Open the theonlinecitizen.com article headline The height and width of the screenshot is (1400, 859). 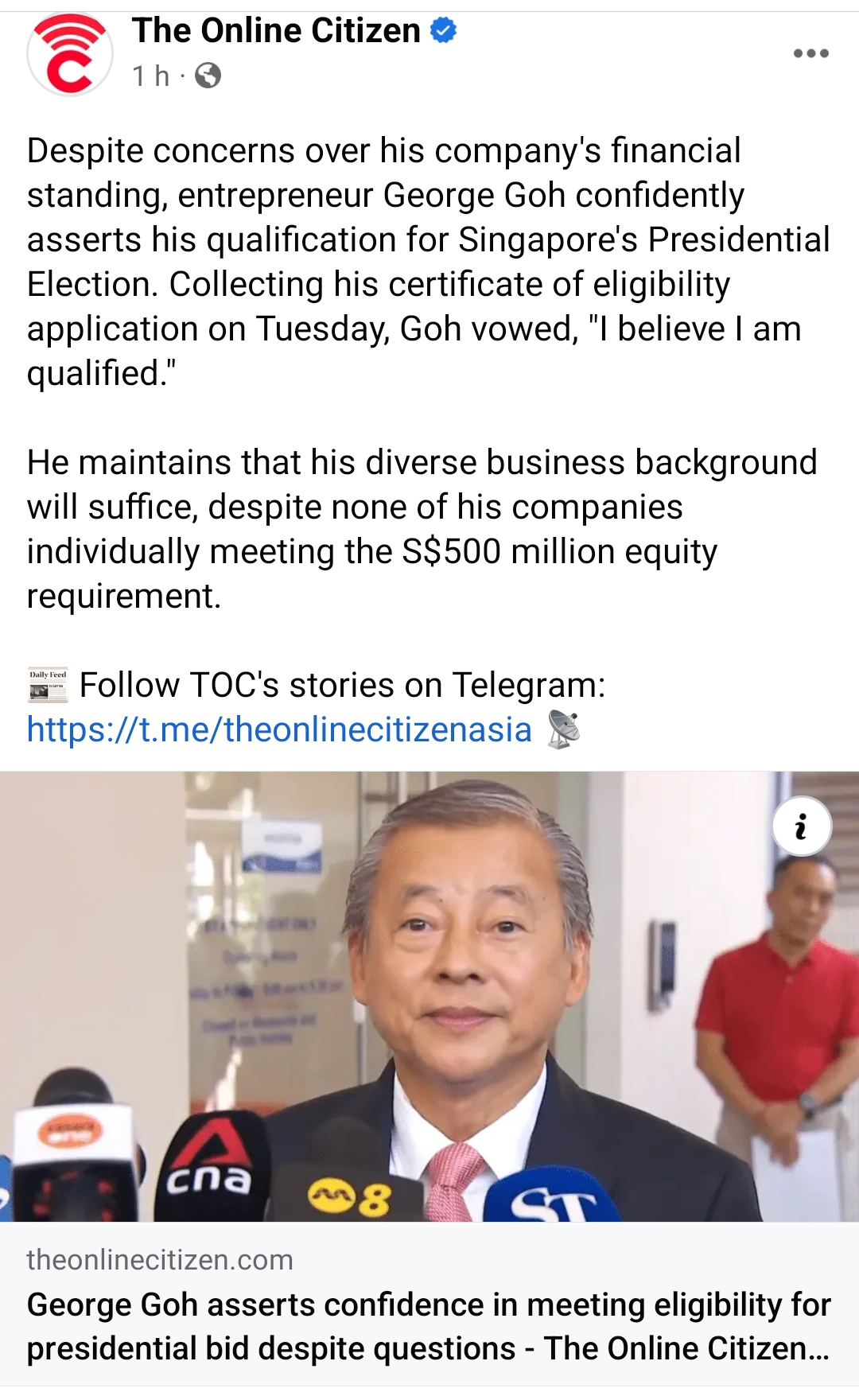click(x=428, y=1327)
